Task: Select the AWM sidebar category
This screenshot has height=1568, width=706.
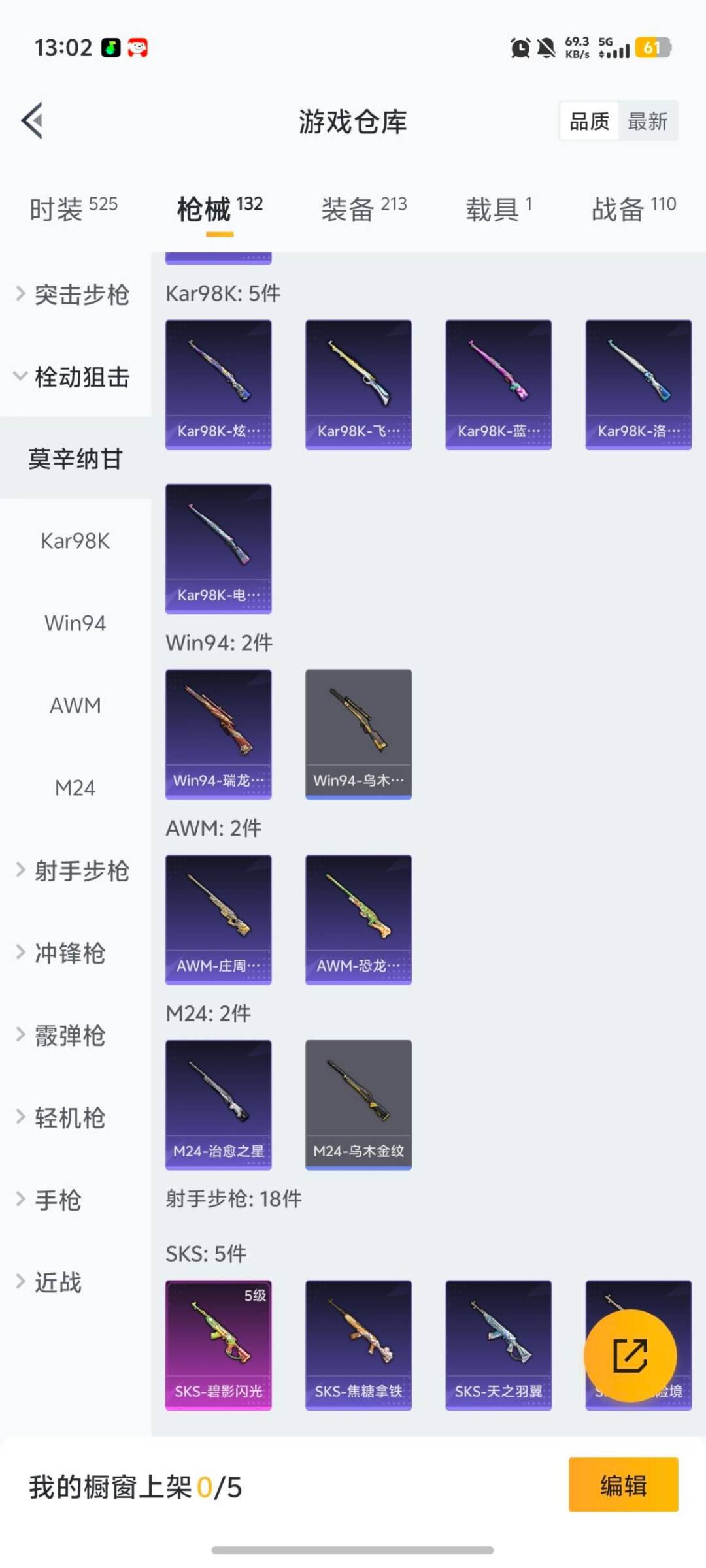Action: pyautogui.click(x=75, y=706)
